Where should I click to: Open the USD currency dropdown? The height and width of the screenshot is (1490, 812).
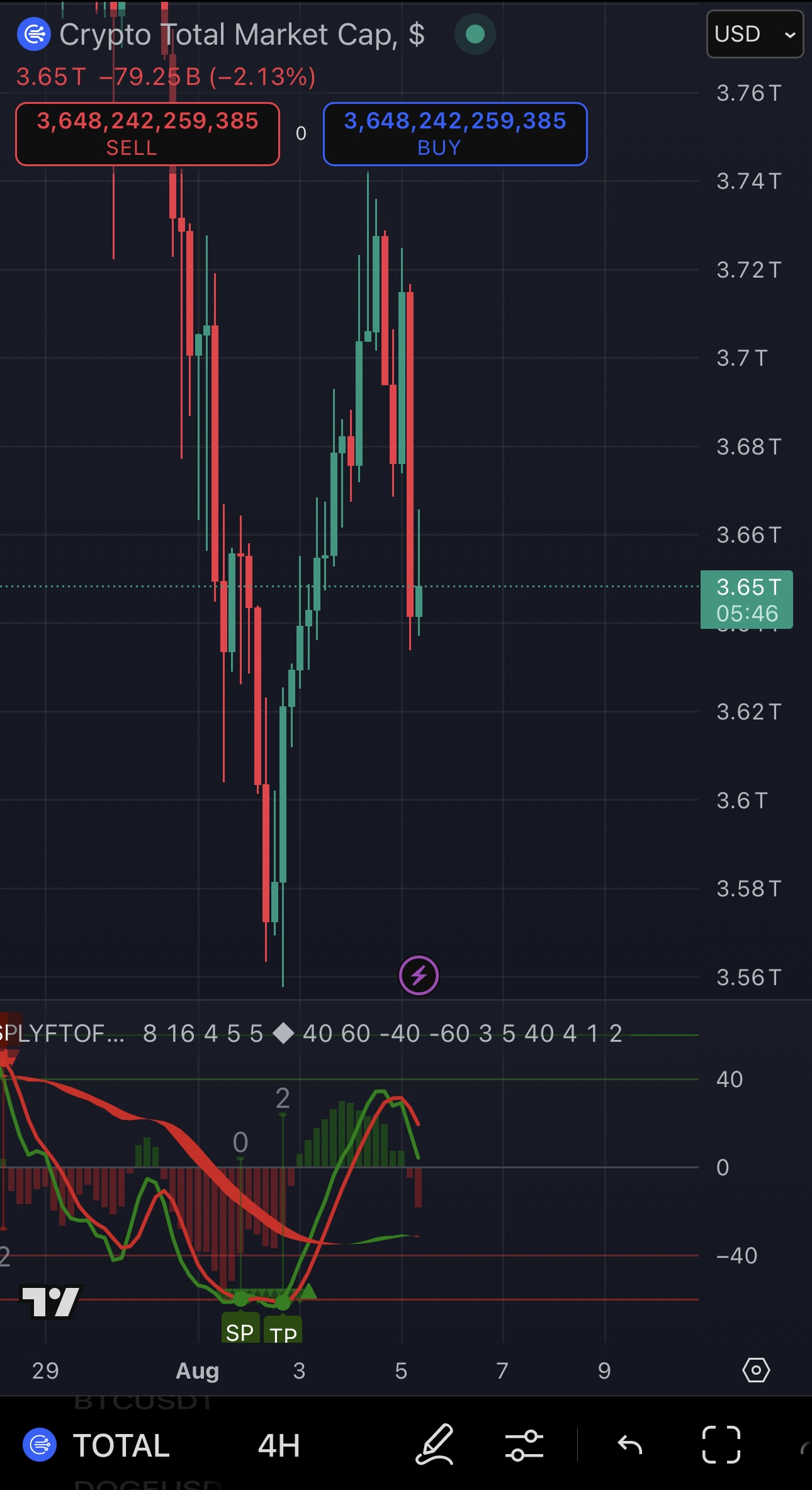click(755, 34)
